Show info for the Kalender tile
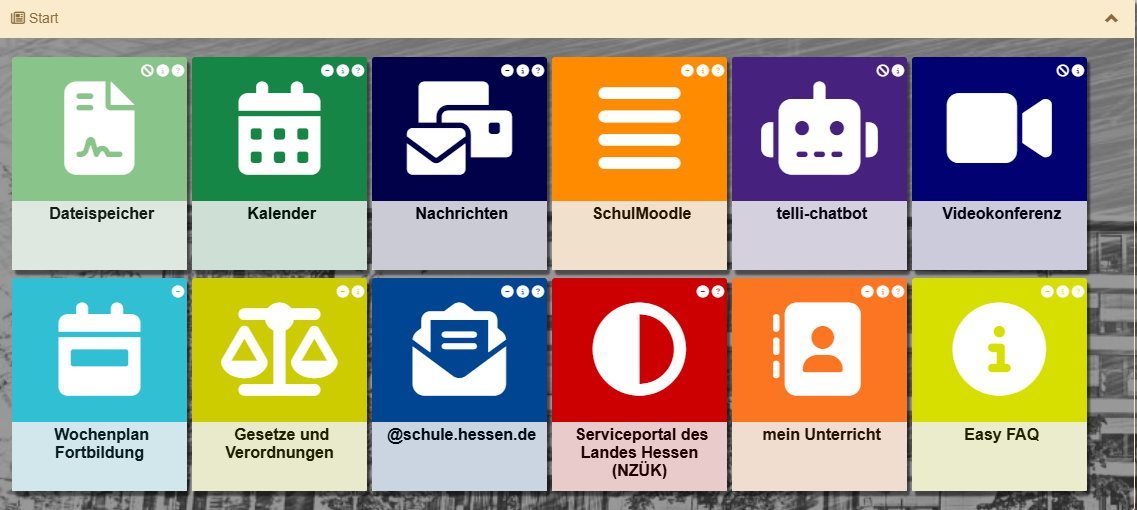1137x510 pixels. 342,71
